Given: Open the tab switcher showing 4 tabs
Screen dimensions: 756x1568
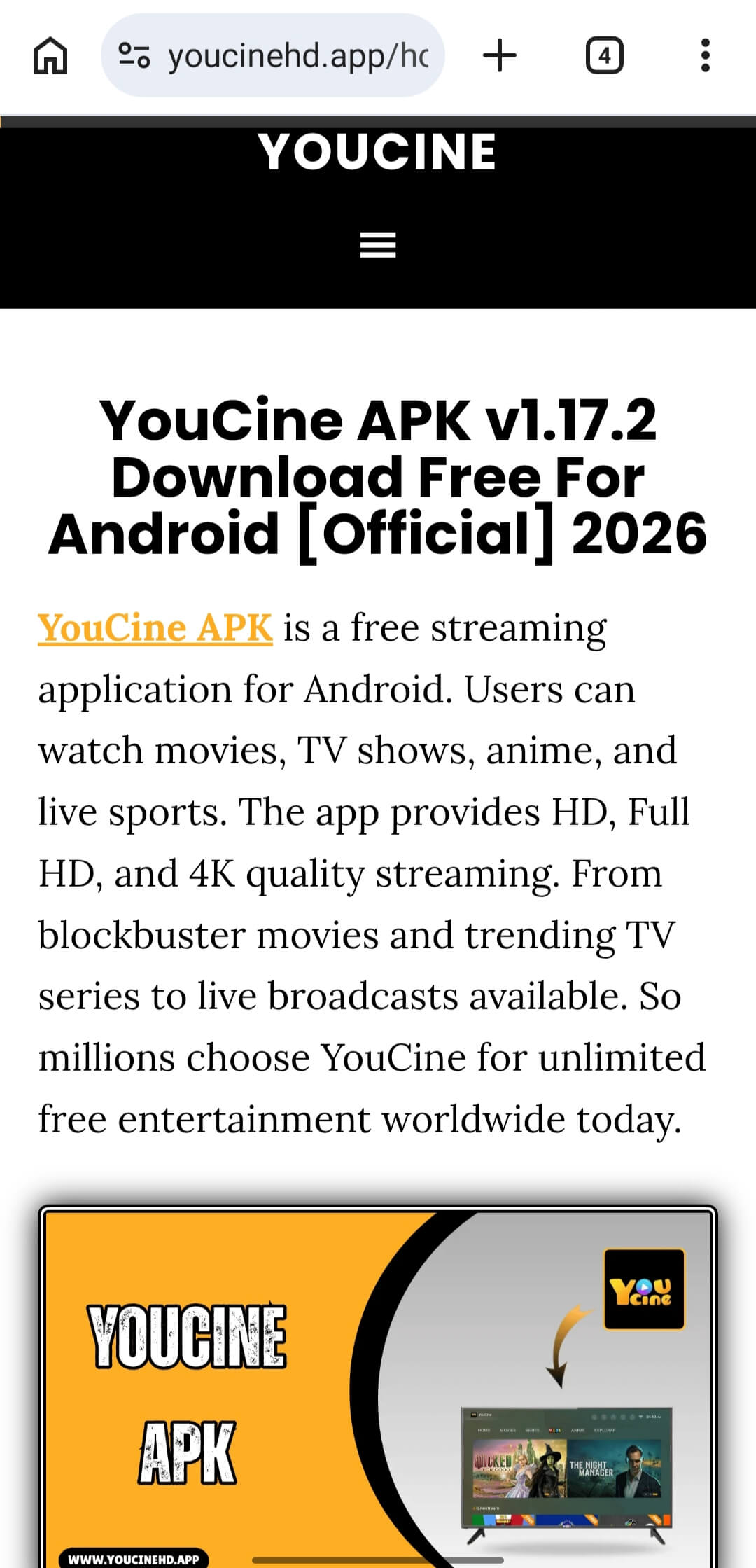Looking at the screenshot, I should pyautogui.click(x=605, y=55).
